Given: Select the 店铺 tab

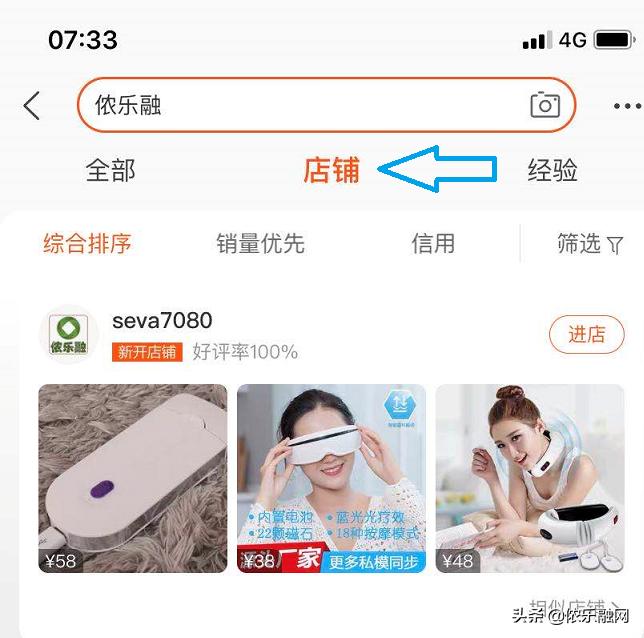Looking at the screenshot, I should [x=331, y=170].
